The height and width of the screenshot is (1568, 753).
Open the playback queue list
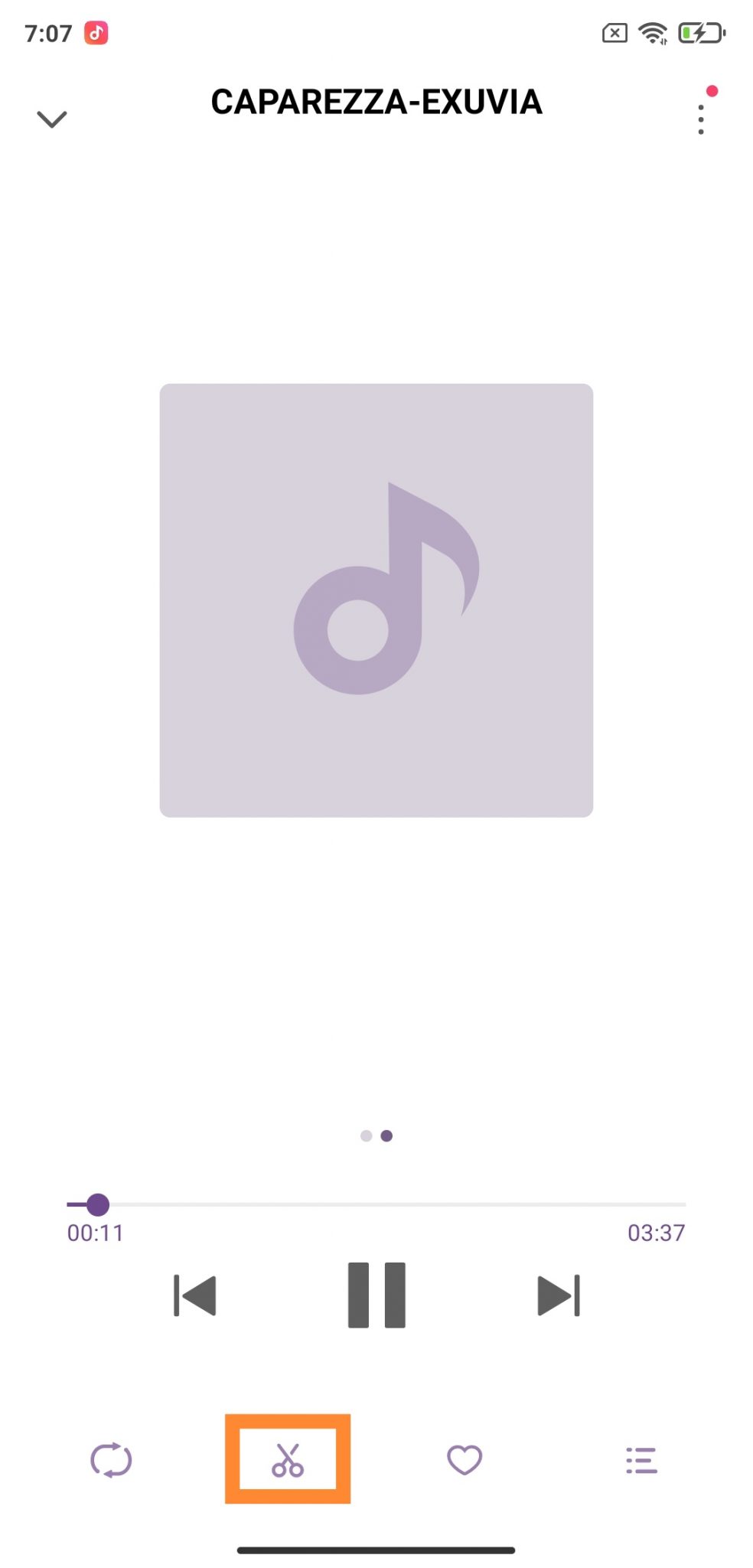pyautogui.click(x=641, y=1460)
